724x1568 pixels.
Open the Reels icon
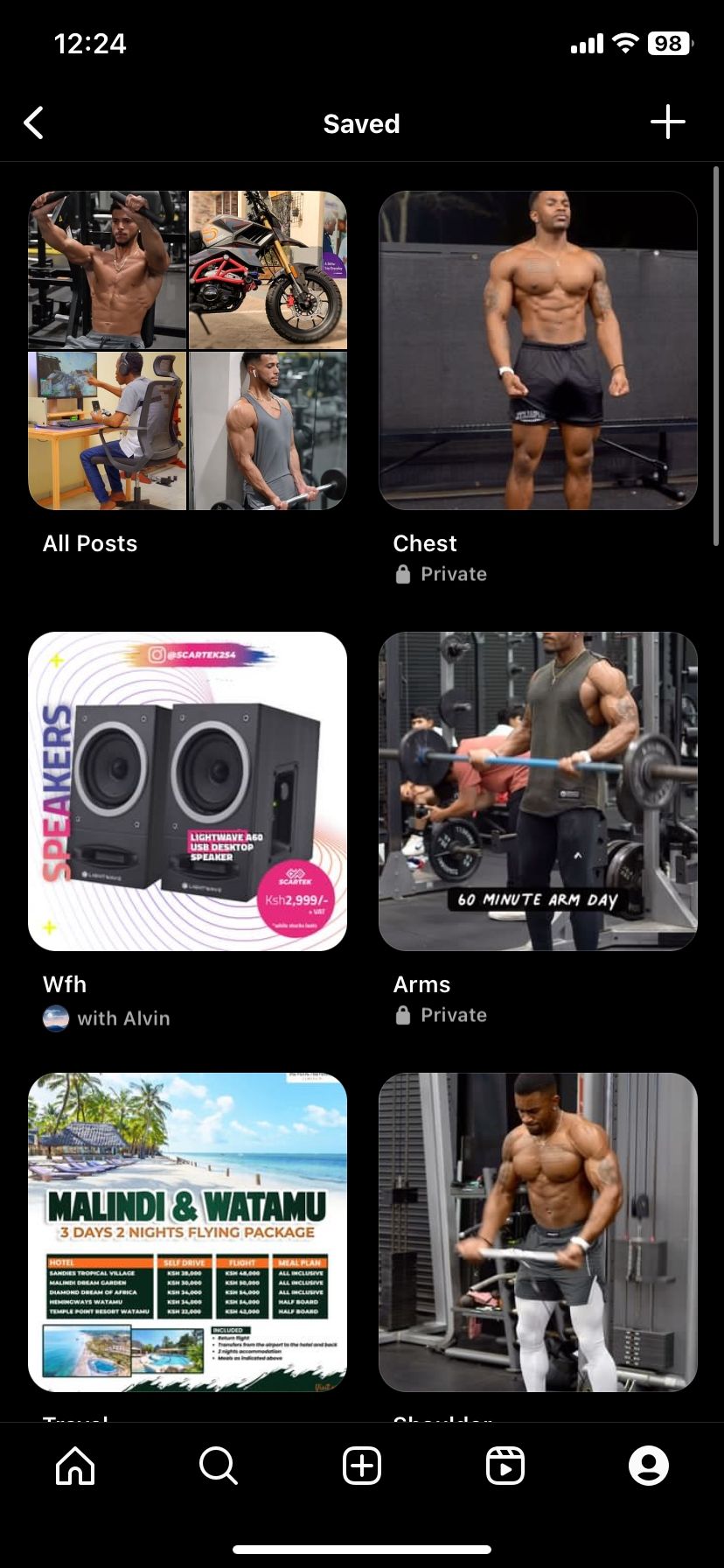tap(507, 1466)
